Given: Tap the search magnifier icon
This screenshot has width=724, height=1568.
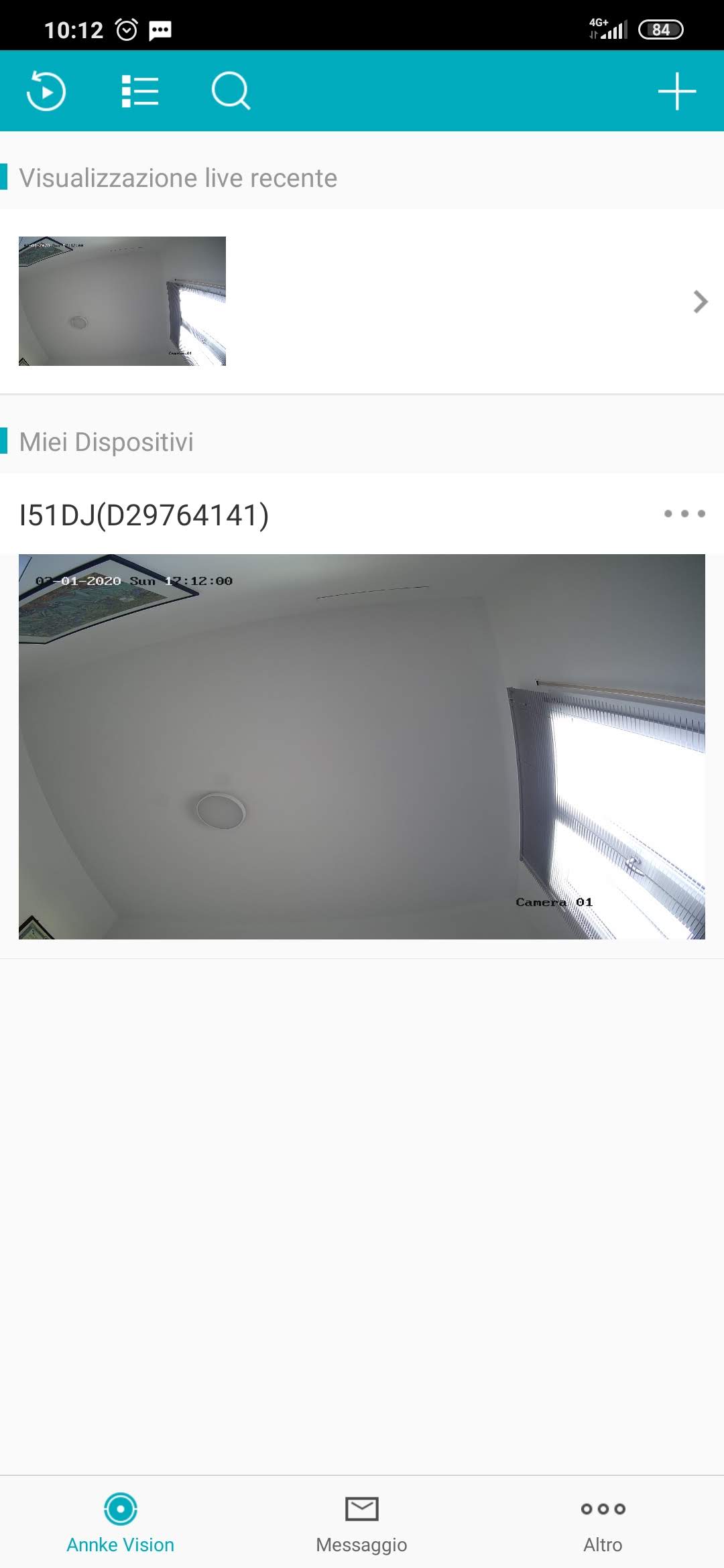Looking at the screenshot, I should point(231,91).
